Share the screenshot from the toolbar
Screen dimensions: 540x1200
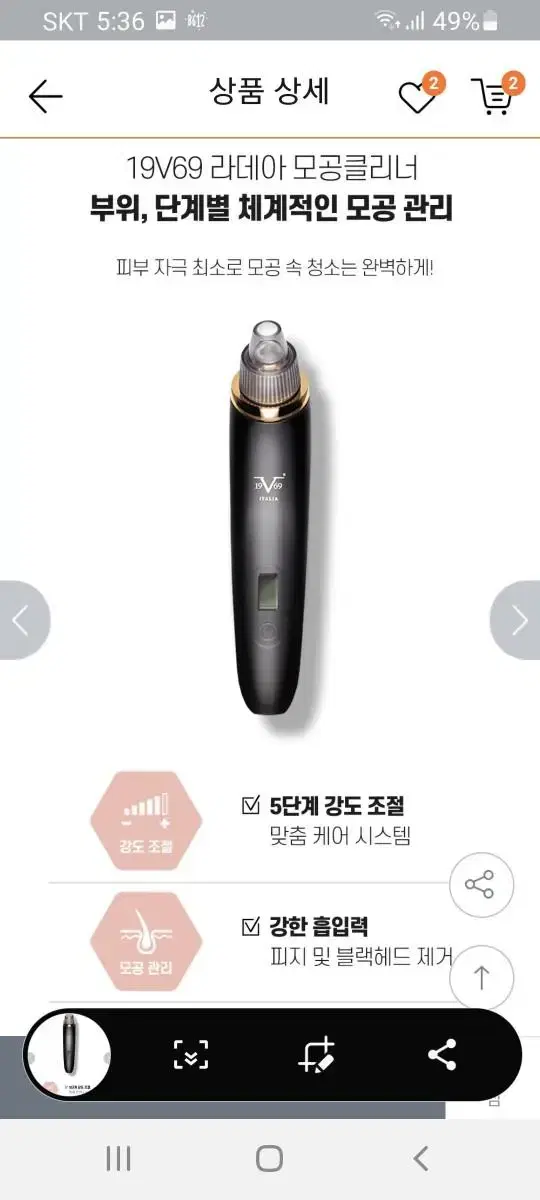(441, 1056)
